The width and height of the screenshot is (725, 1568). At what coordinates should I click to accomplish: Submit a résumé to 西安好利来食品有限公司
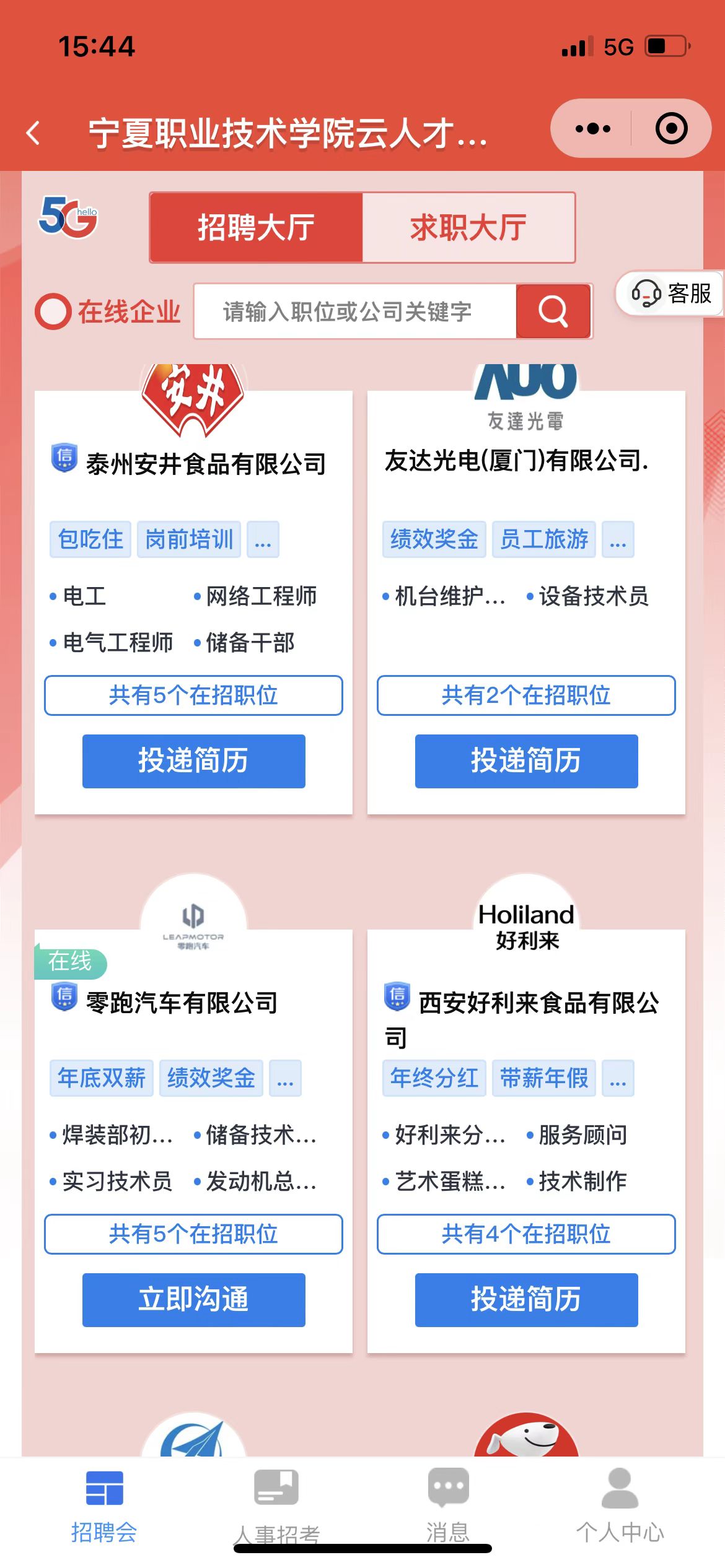pos(526,1299)
